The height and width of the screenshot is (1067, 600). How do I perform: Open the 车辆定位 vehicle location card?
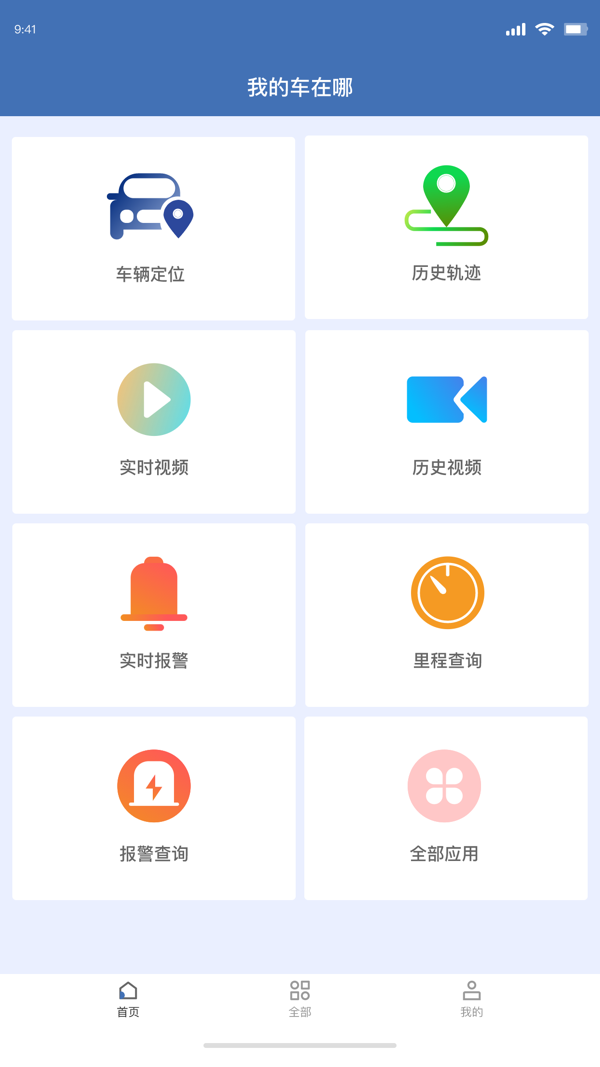pos(153,228)
